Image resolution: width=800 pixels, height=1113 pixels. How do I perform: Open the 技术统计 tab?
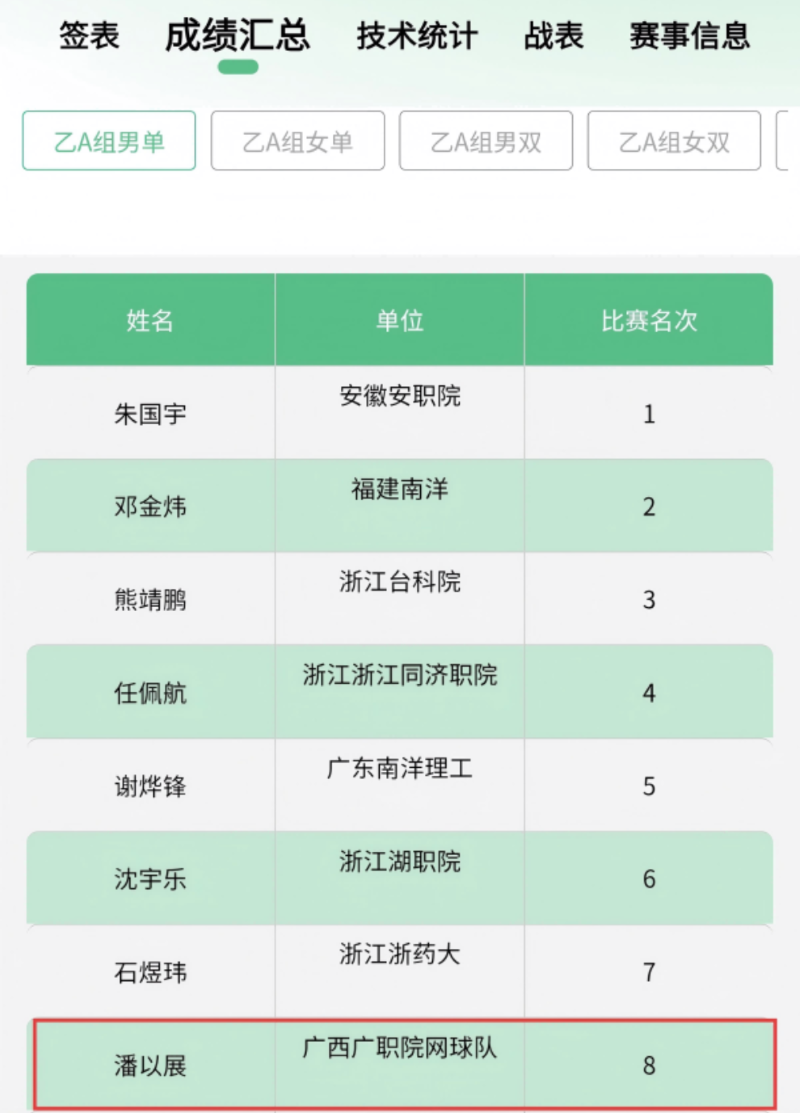[x=417, y=37]
